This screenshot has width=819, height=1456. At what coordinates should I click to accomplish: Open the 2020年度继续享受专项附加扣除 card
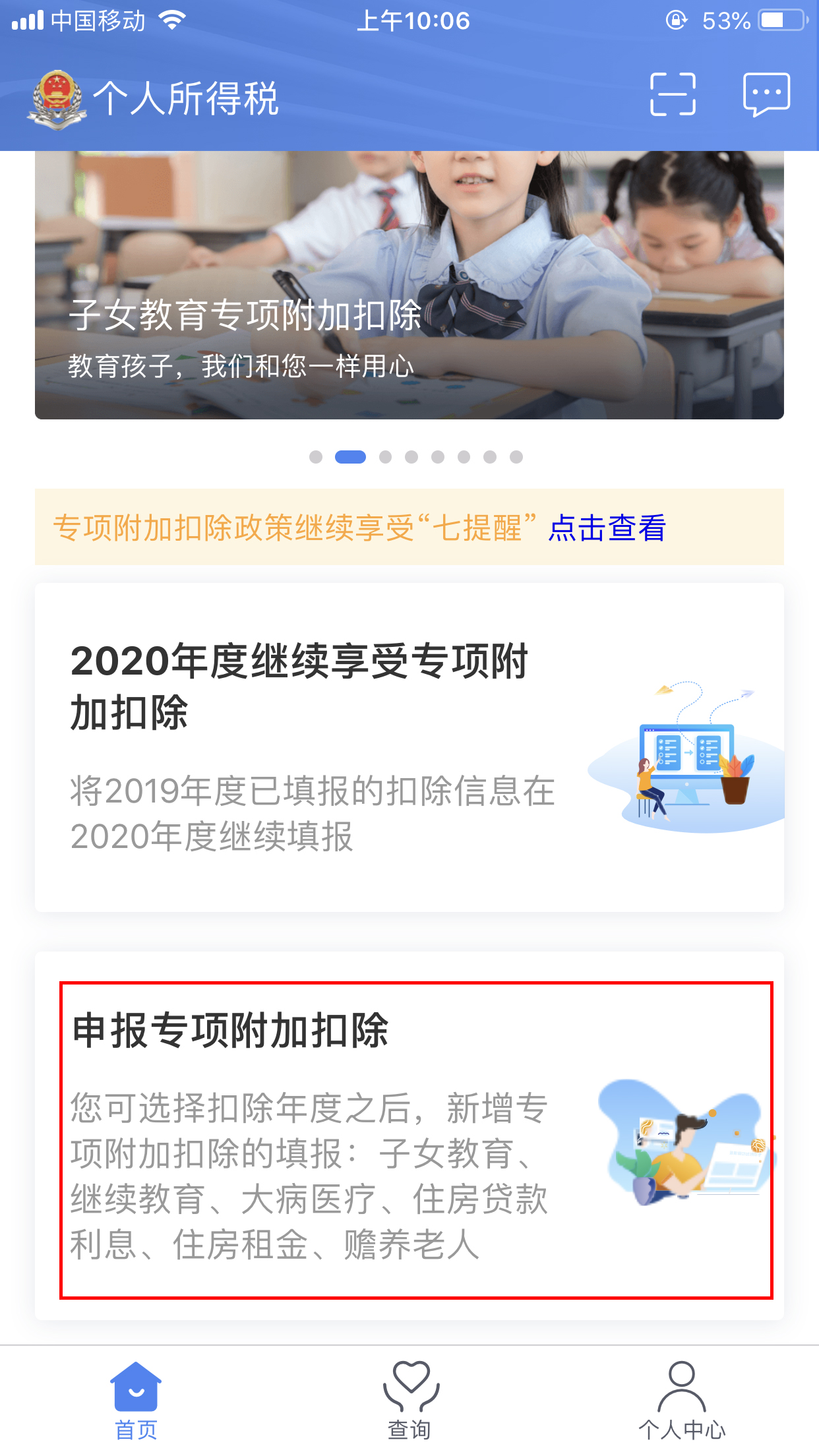tap(409, 747)
